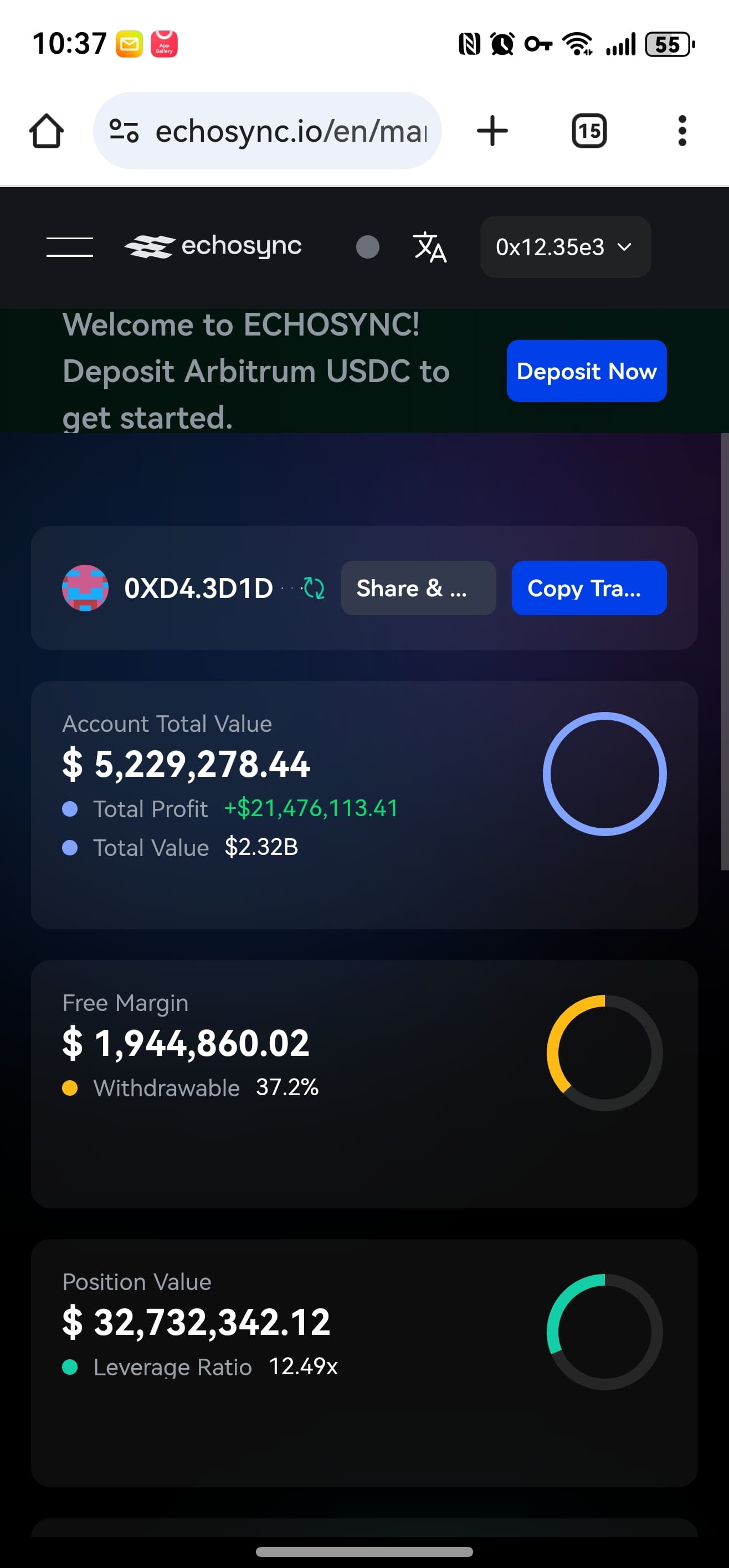Refresh the 0XD4.3D1D account data
729x1568 pixels.
tap(314, 588)
